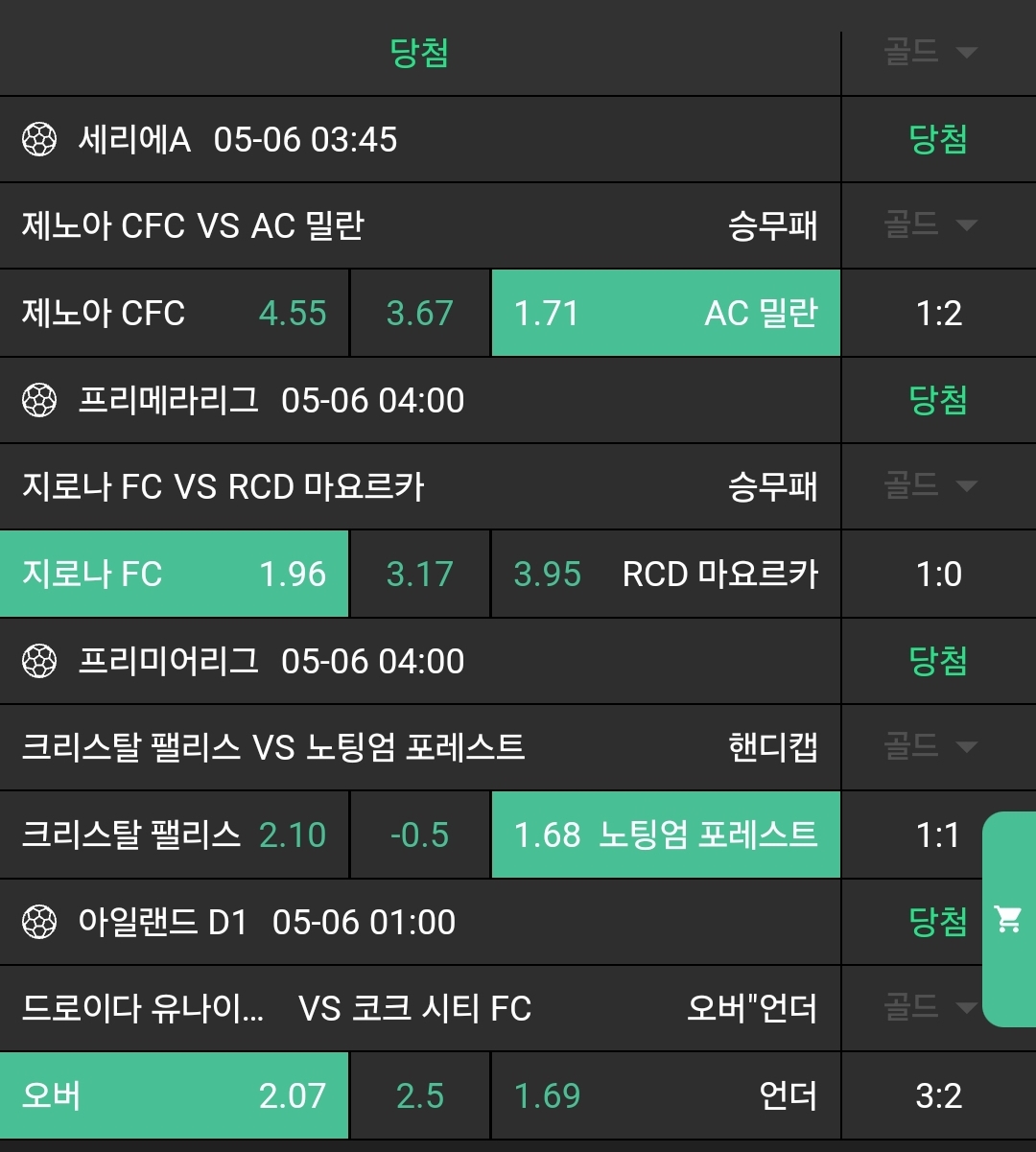Pick 노팅엄 포레스트 handicap 1.68
The height and width of the screenshot is (1152, 1036).
tap(665, 835)
